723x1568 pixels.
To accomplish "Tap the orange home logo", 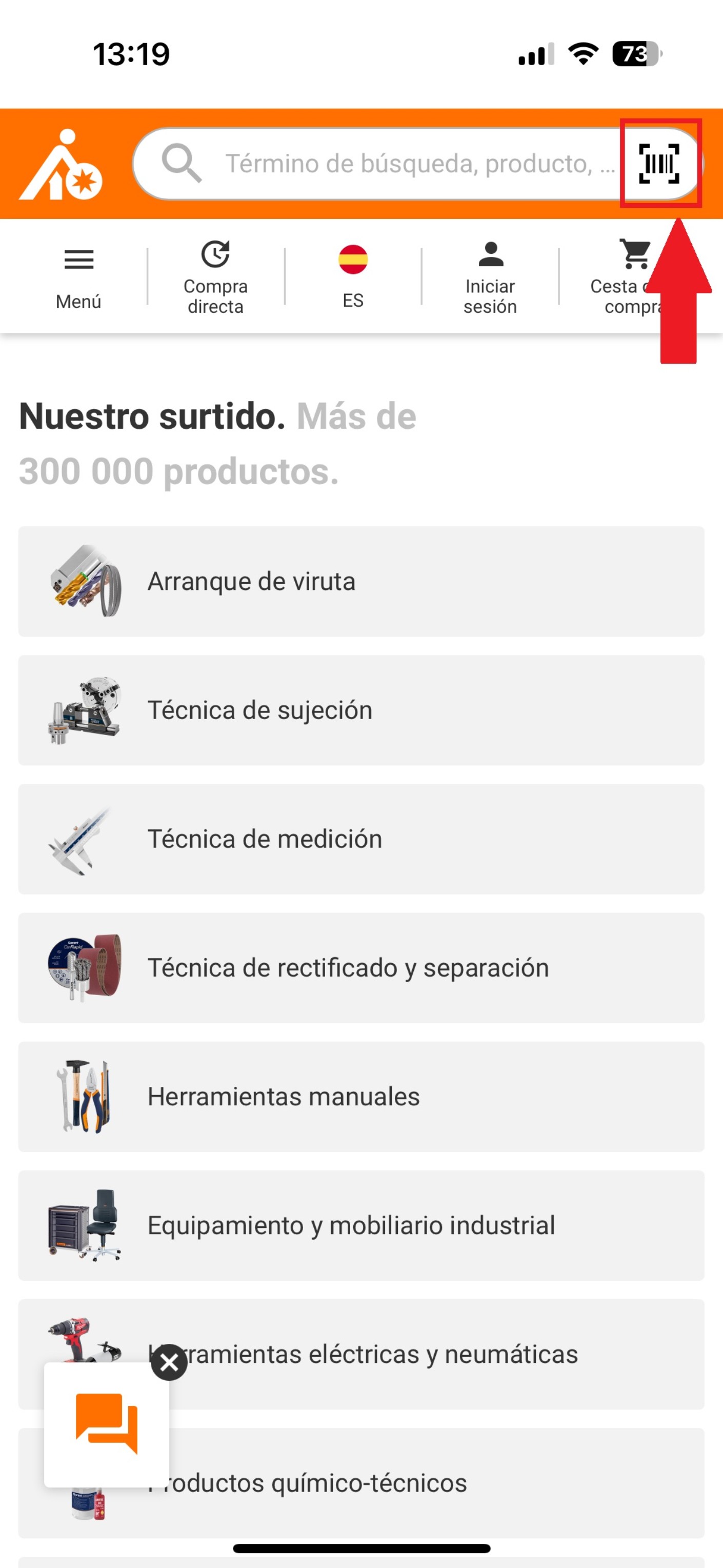I will click(x=61, y=164).
